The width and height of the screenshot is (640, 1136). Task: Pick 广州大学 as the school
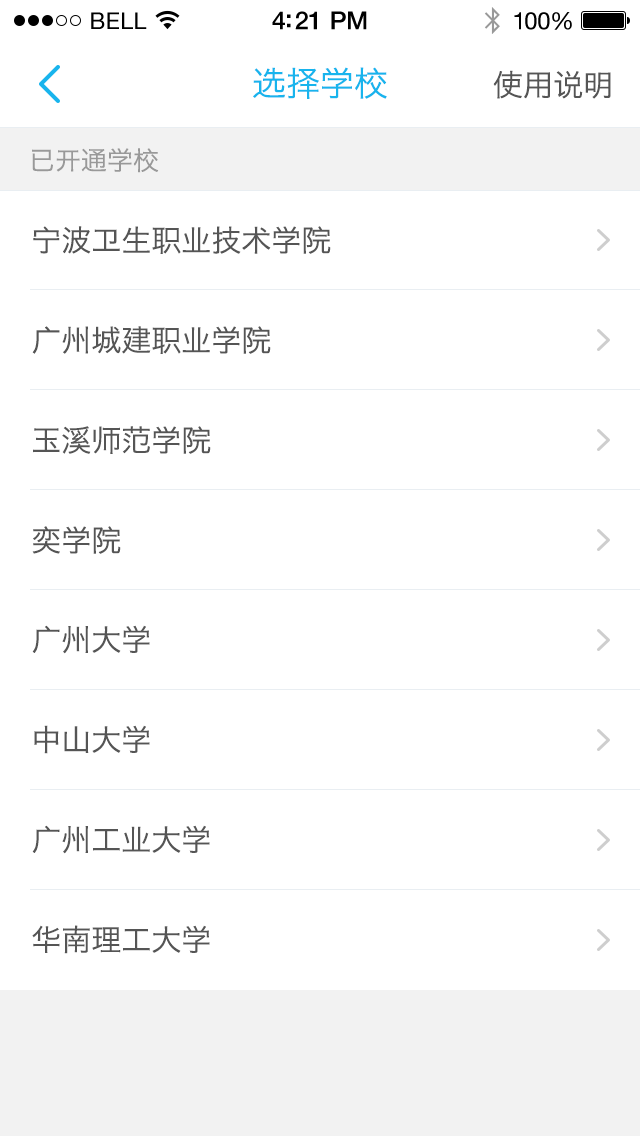[320, 640]
